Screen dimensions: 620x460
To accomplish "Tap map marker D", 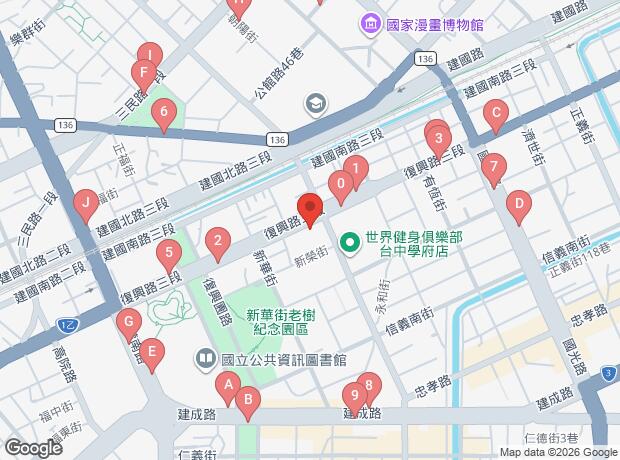I will tap(519, 208).
